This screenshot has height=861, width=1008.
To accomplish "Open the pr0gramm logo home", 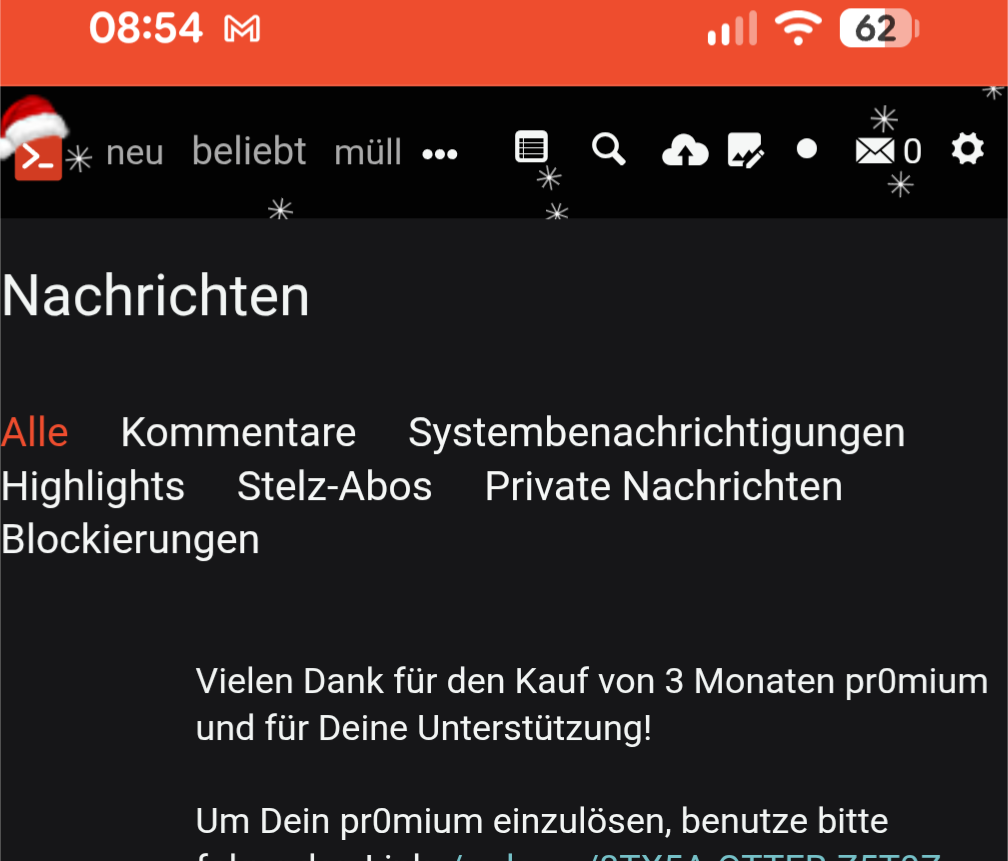I will tap(38, 155).
